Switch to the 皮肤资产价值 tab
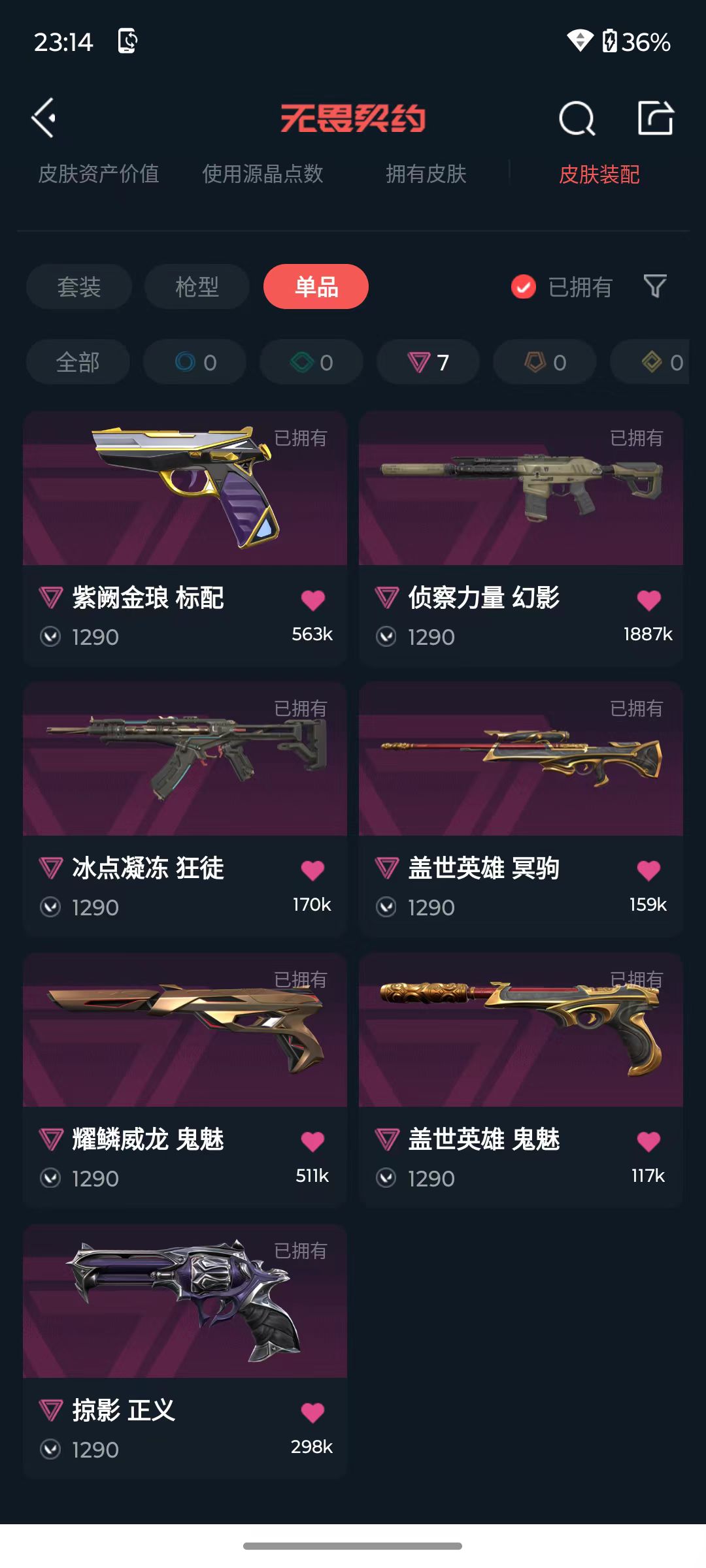706x1568 pixels. point(99,174)
